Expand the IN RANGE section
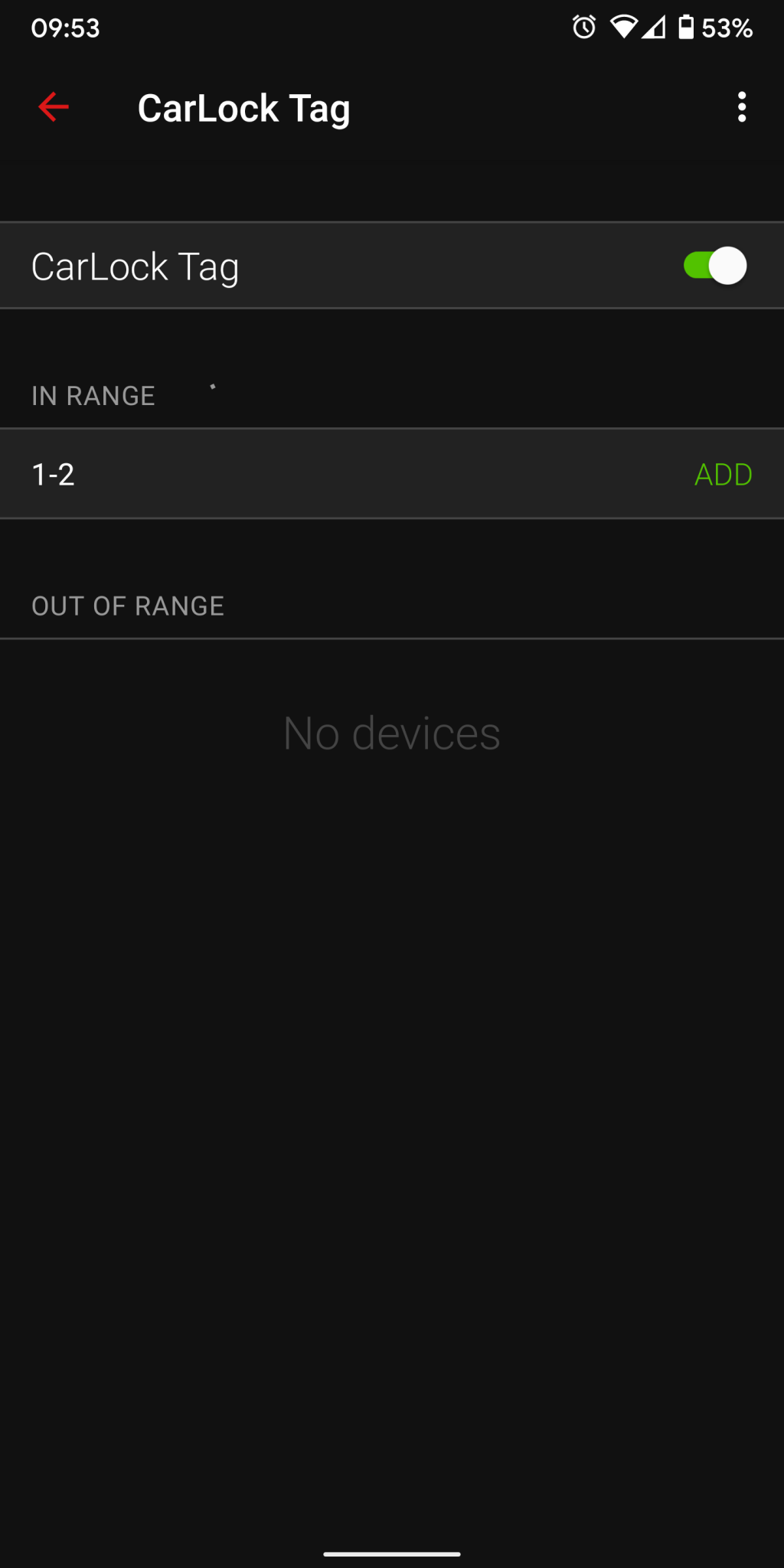Screen dimensions: 784x1568 (93, 395)
